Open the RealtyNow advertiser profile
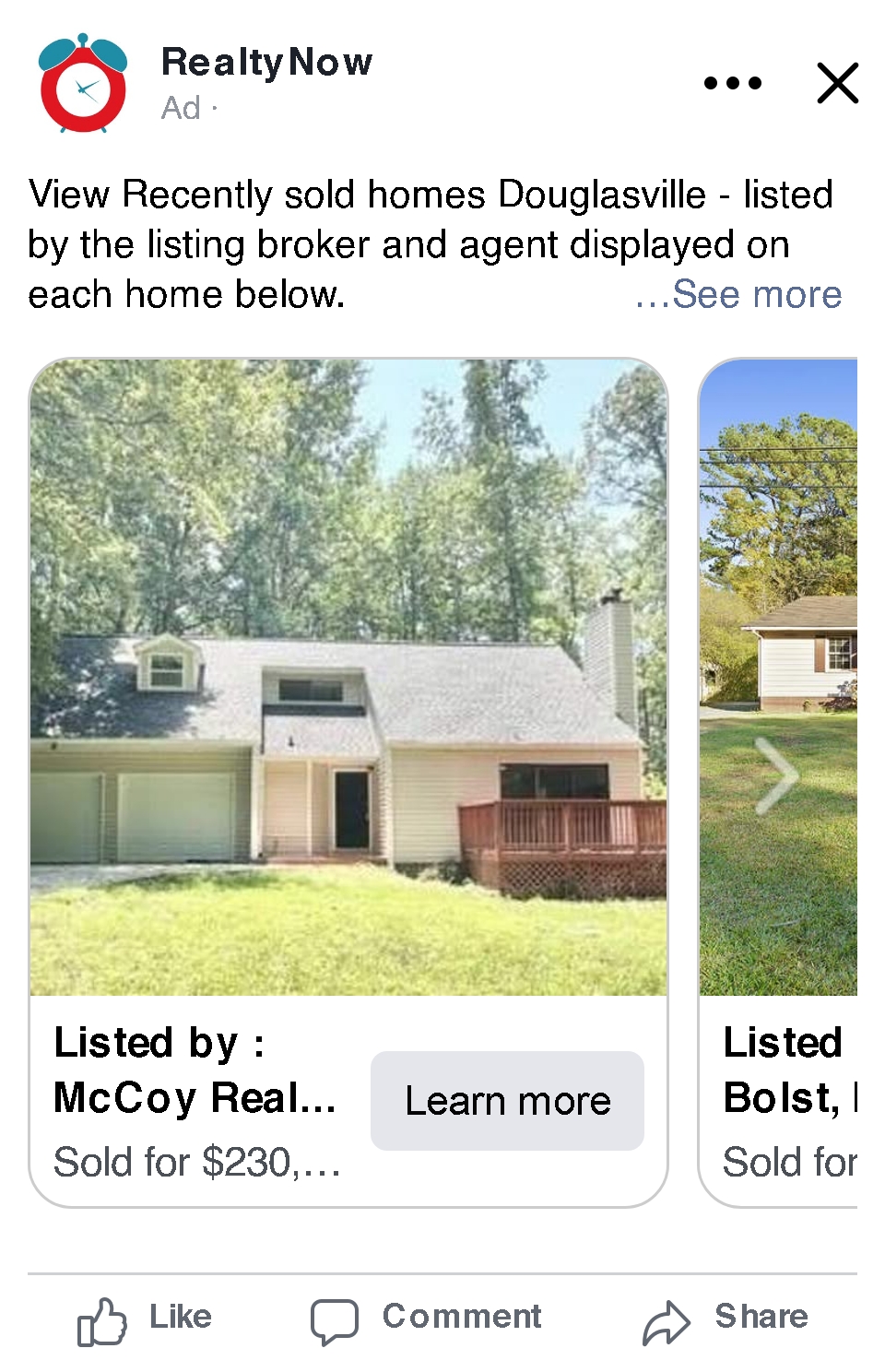Image resolution: width=885 pixels, height=1372 pixels. 266,63
